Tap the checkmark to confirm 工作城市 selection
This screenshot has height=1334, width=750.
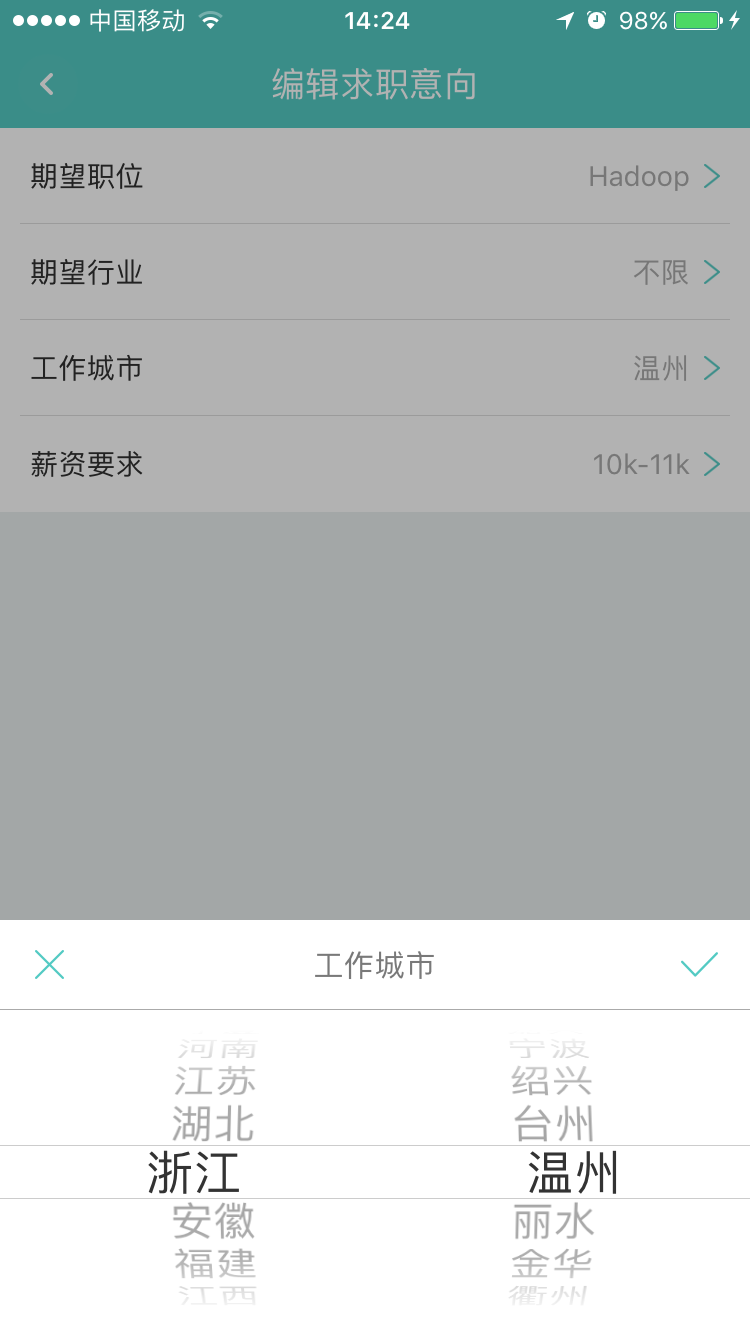pos(700,964)
